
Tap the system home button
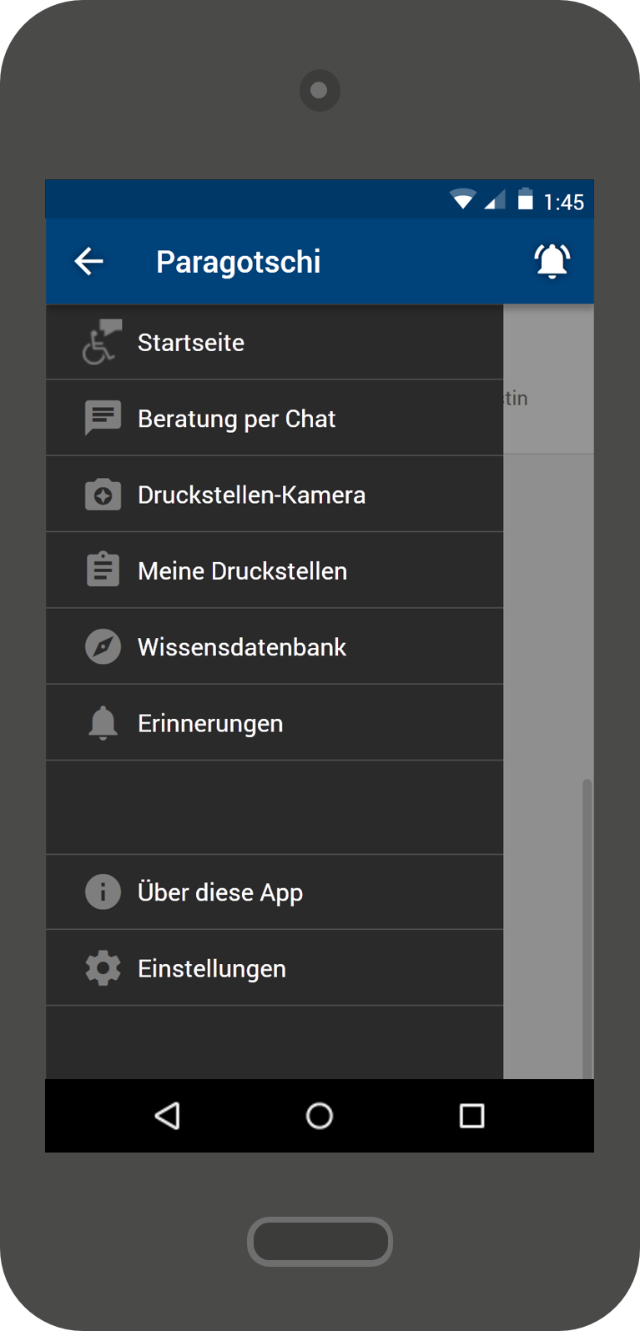tap(319, 1115)
